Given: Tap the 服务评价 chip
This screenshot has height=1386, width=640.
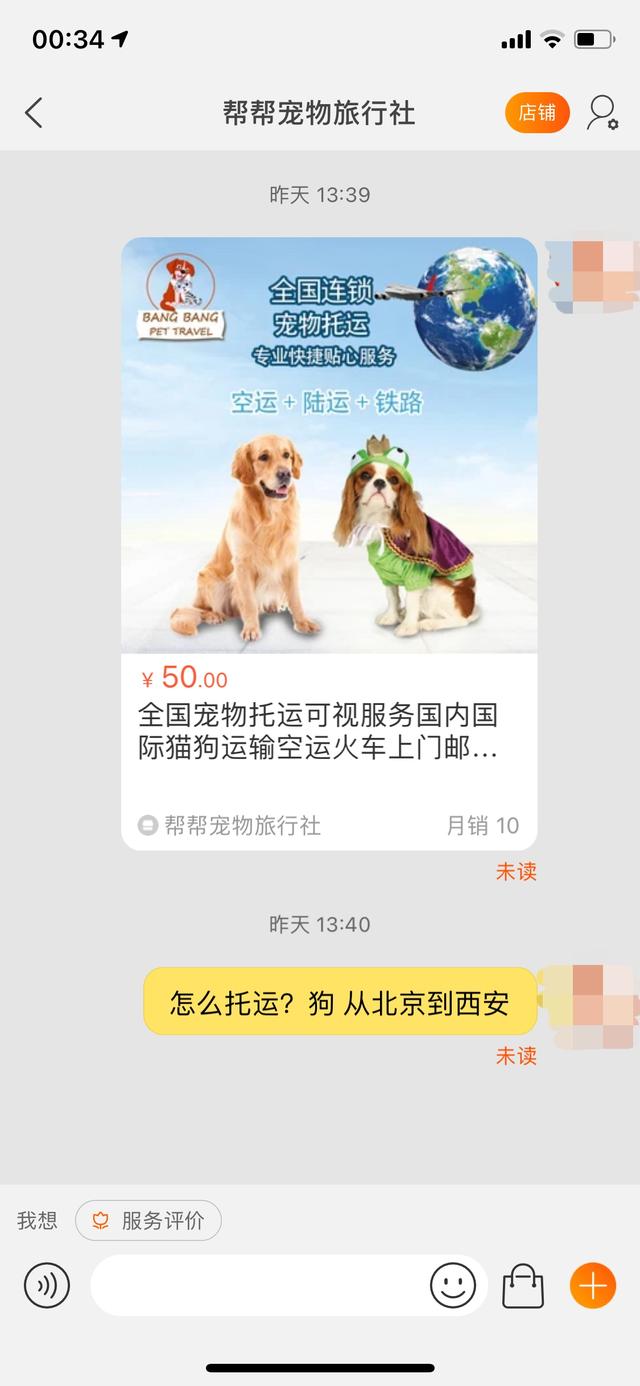Looking at the screenshot, I should 148,1220.
